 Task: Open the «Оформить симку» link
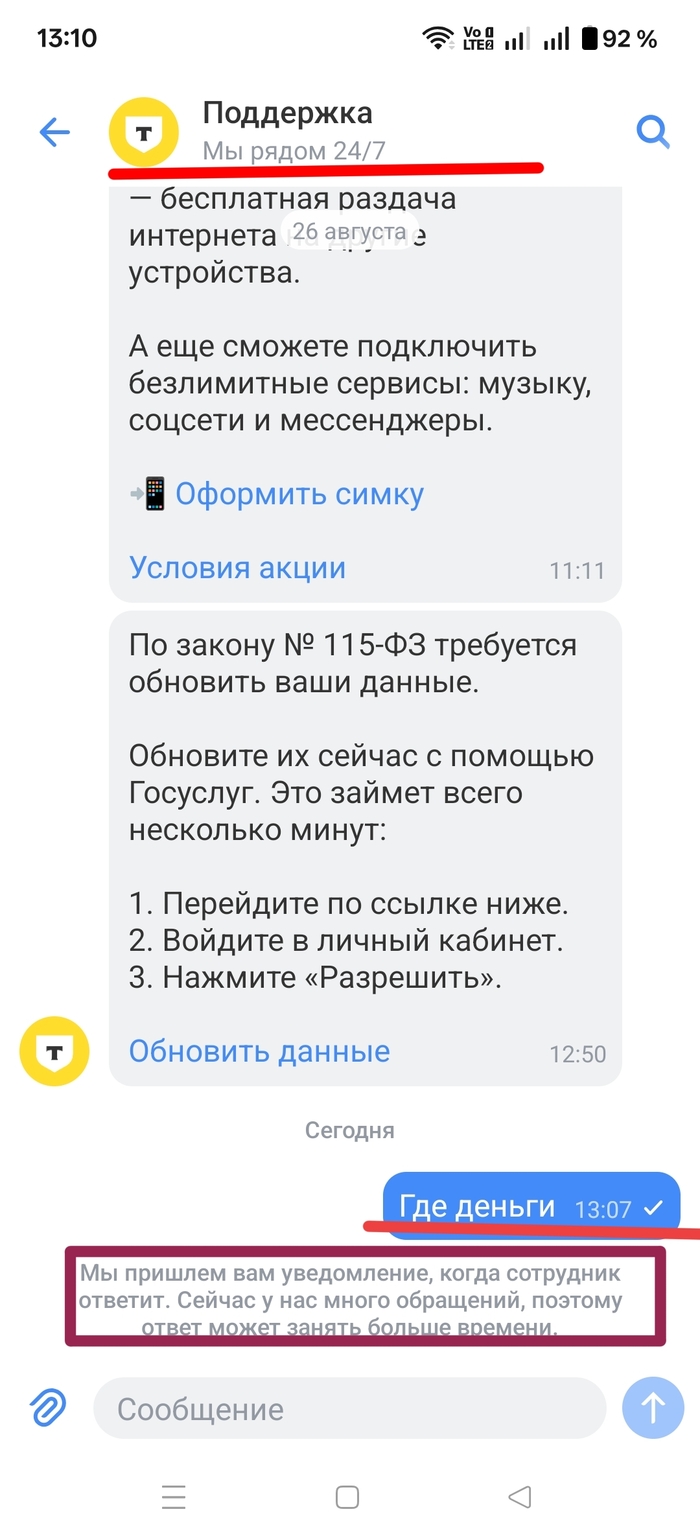[x=299, y=494]
